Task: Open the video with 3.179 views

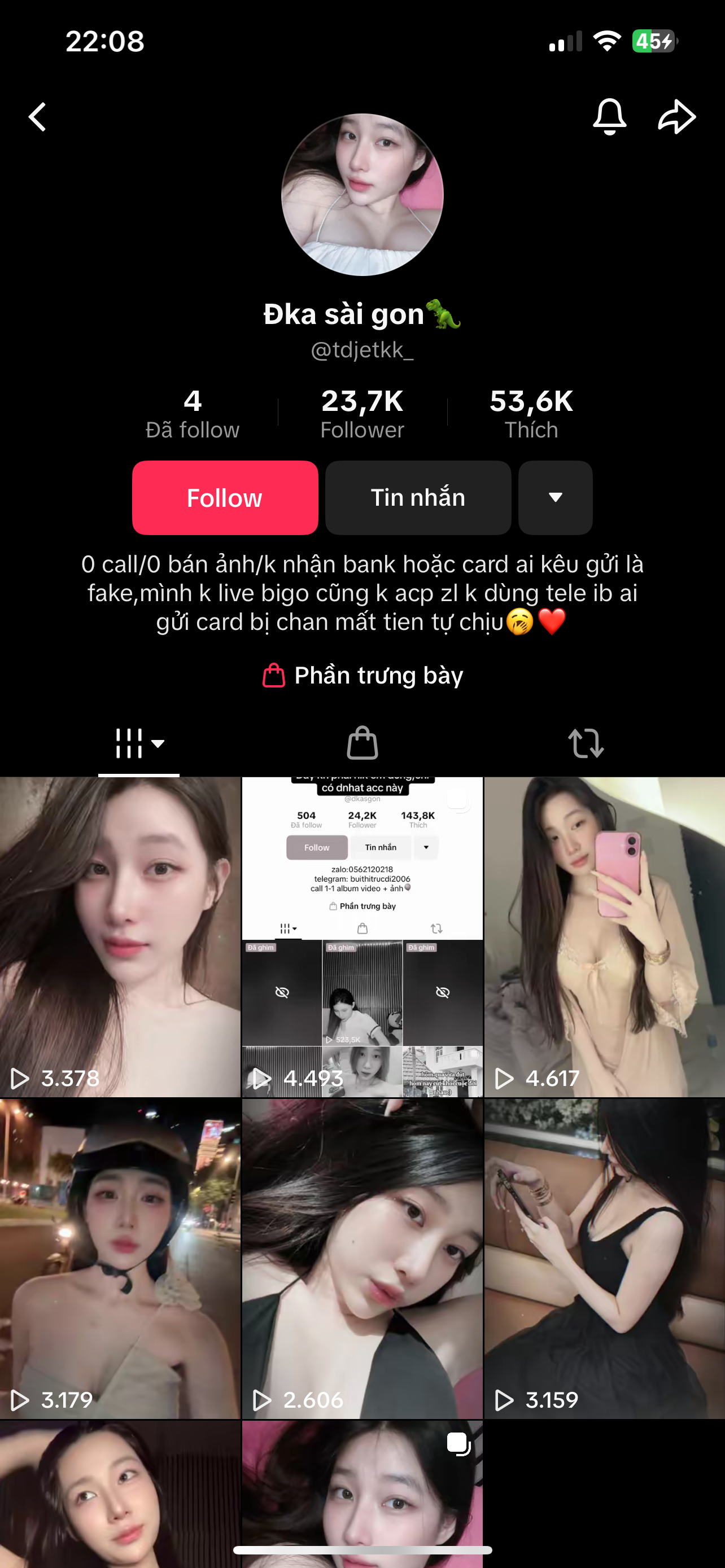Action: (120, 1259)
